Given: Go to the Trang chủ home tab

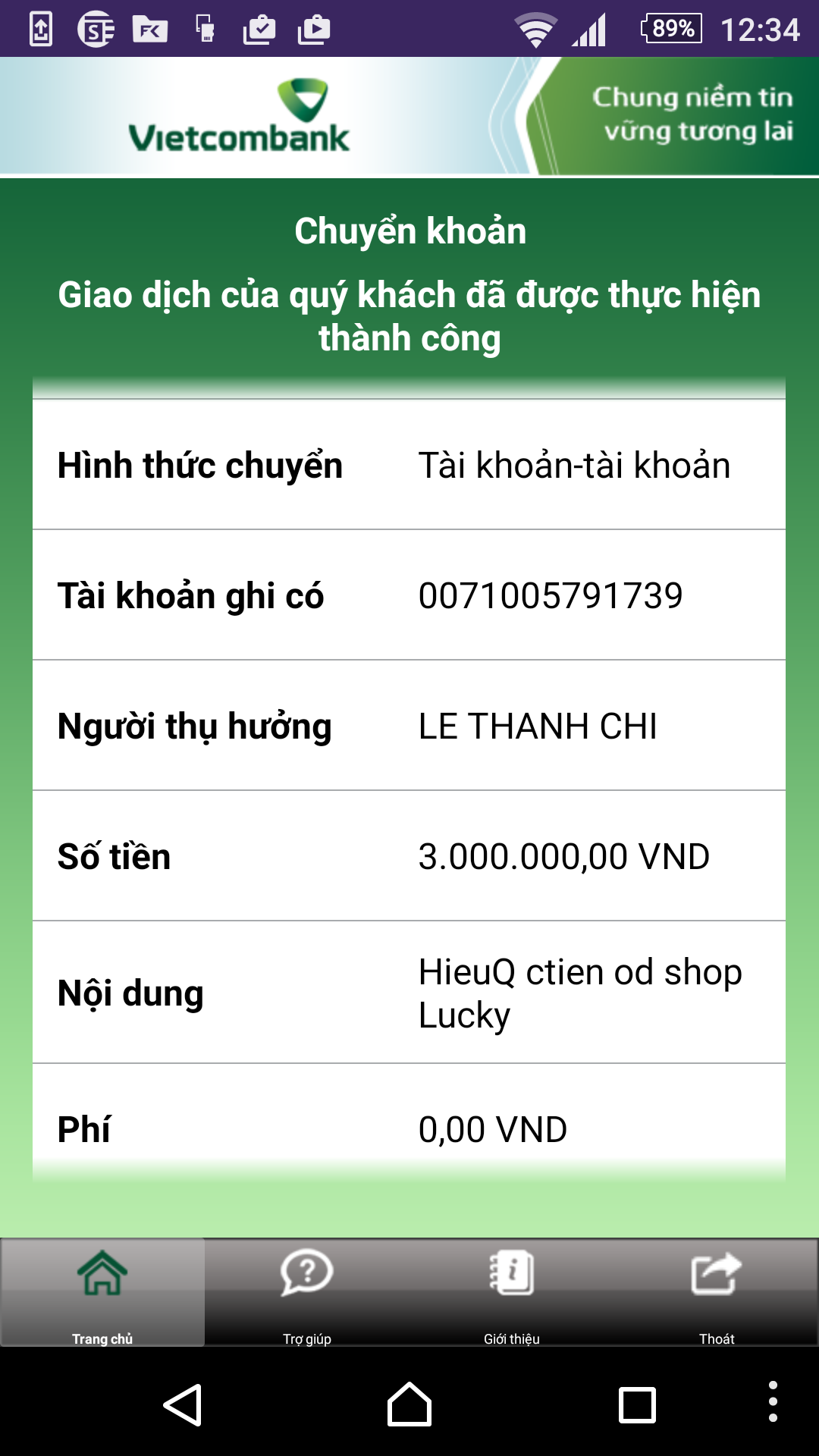Looking at the screenshot, I should coord(102,1292).
